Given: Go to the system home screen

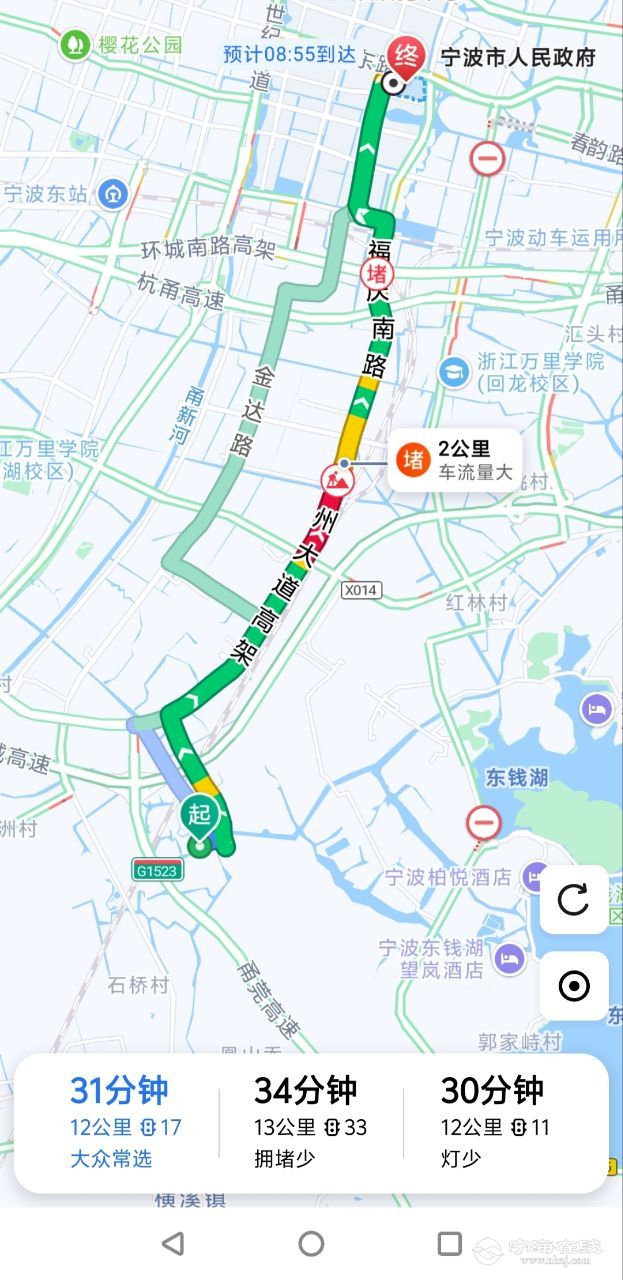Looking at the screenshot, I should (311, 1243).
